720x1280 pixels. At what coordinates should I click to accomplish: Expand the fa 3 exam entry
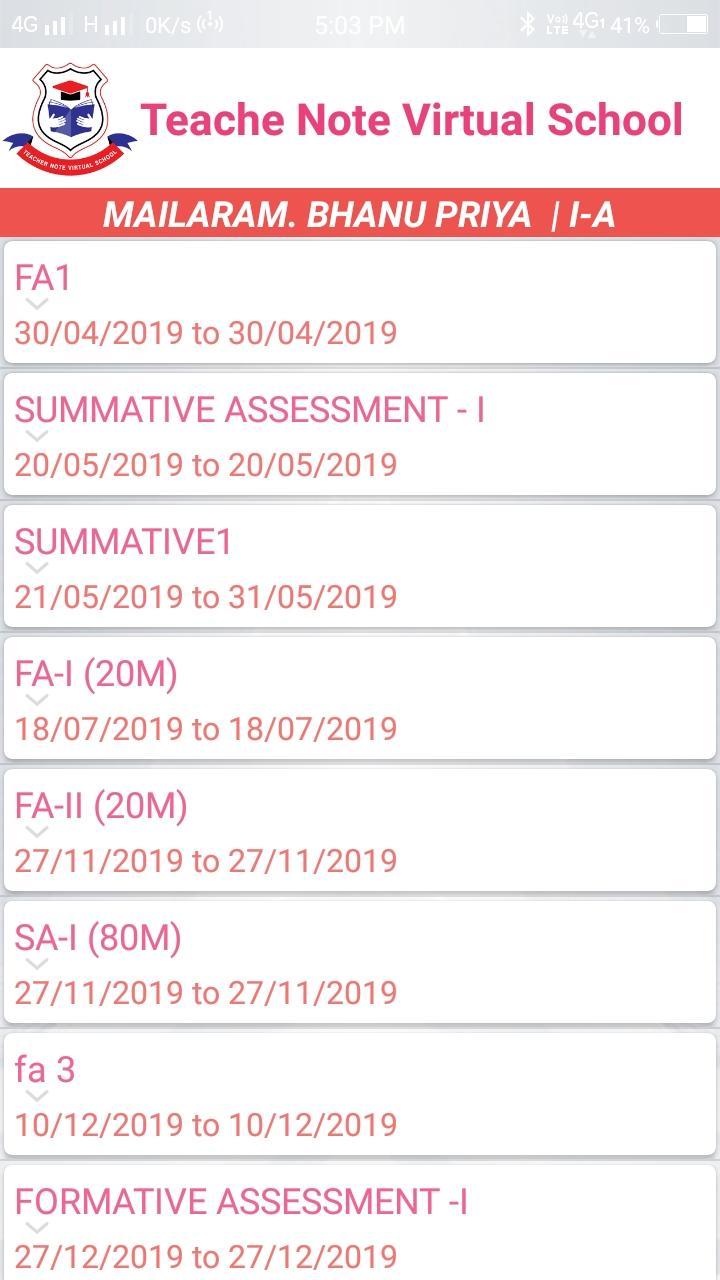360,1094
